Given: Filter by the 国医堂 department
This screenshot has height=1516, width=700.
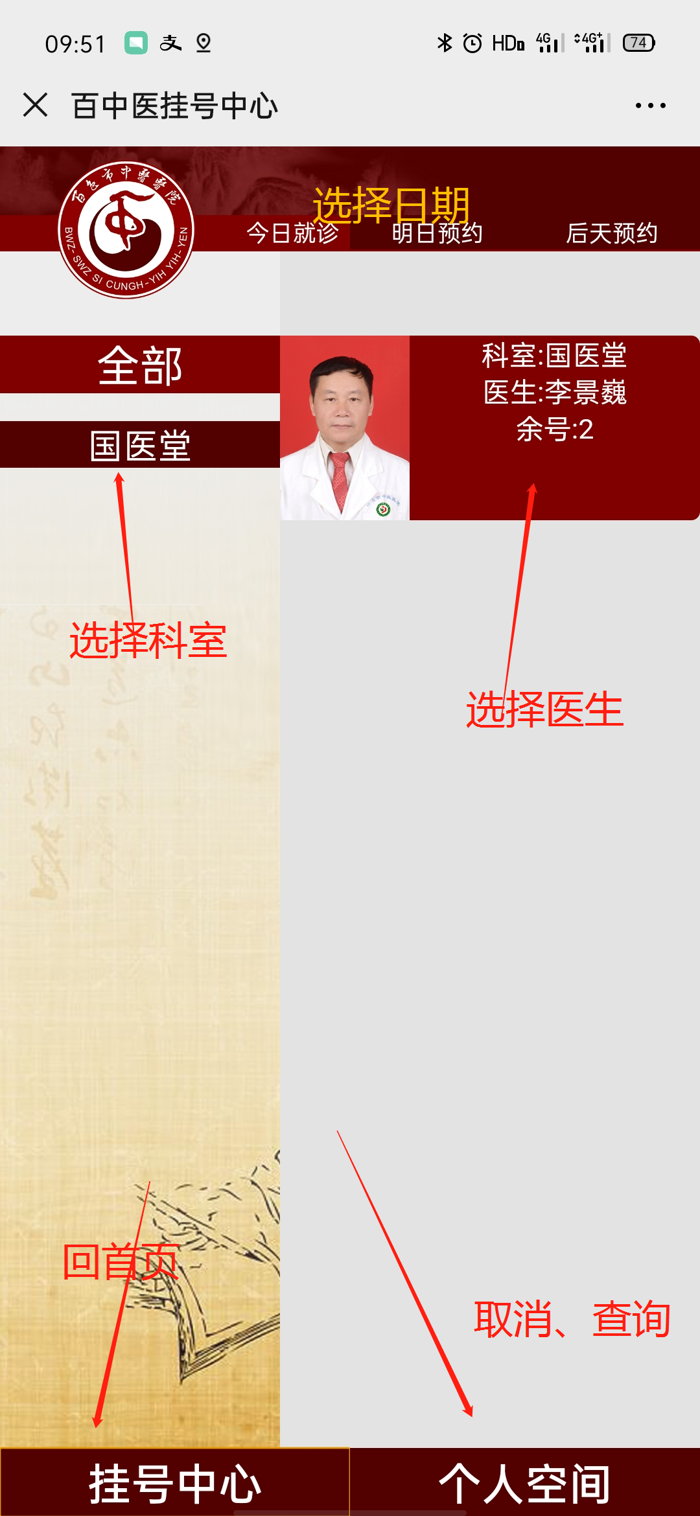Looking at the screenshot, I should click(x=140, y=445).
